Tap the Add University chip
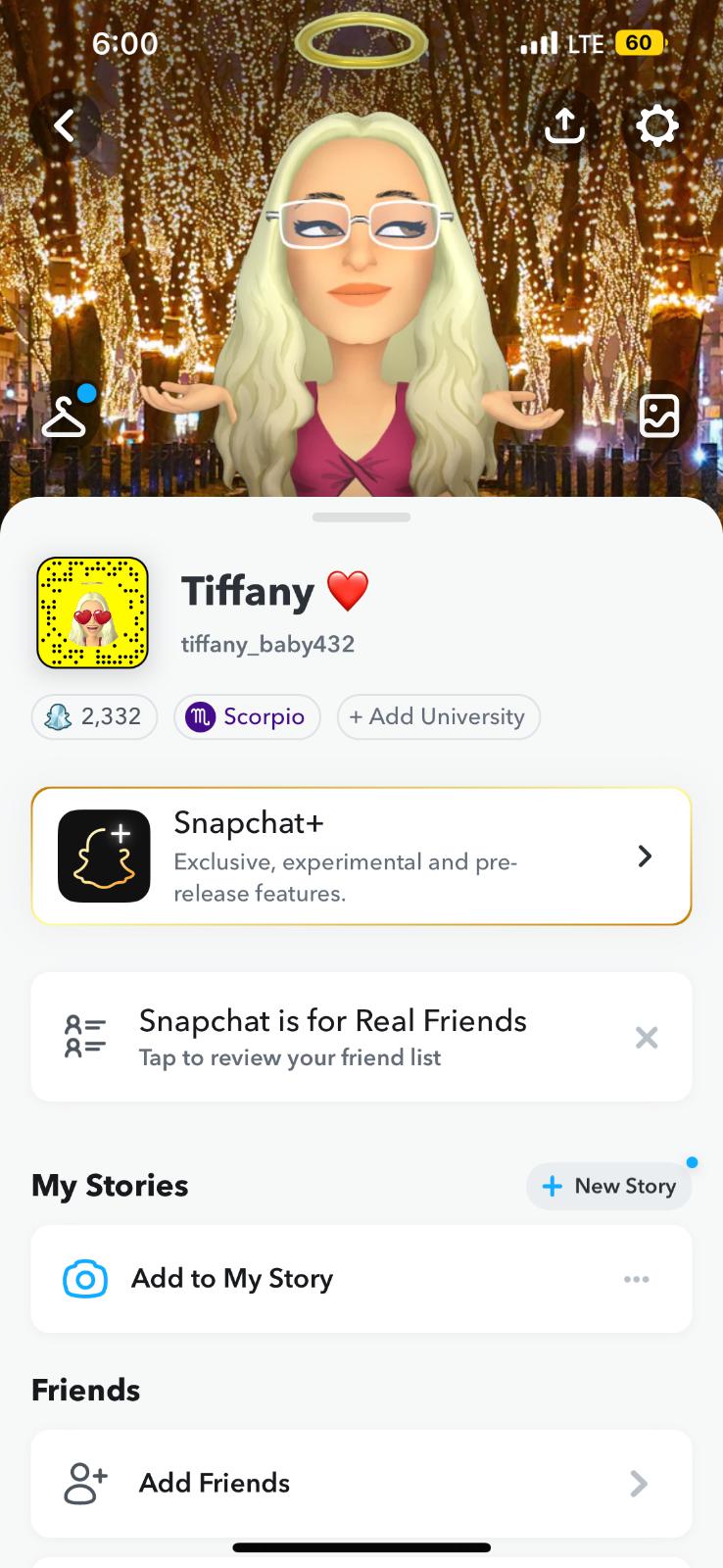This screenshot has width=723, height=1568. click(438, 716)
